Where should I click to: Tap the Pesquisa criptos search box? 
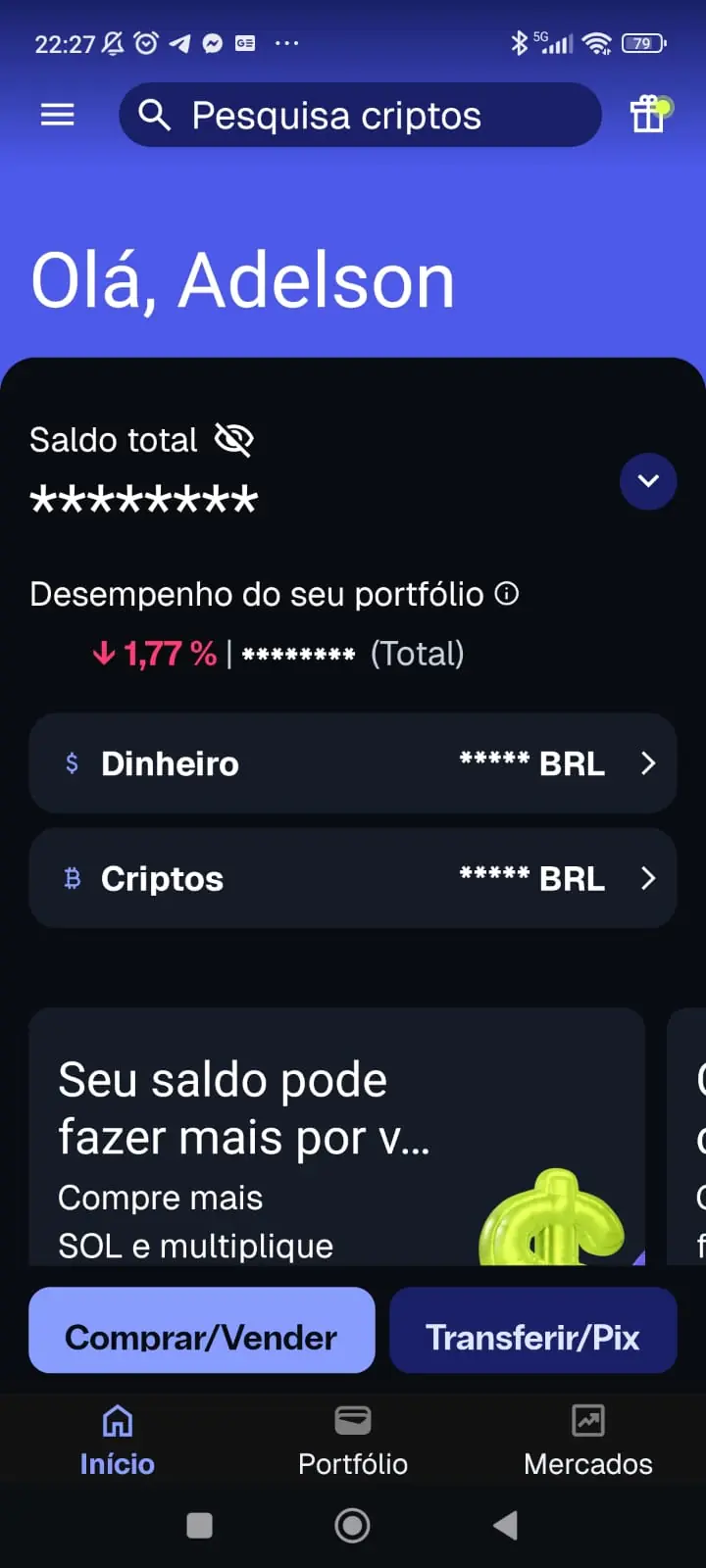tap(359, 116)
